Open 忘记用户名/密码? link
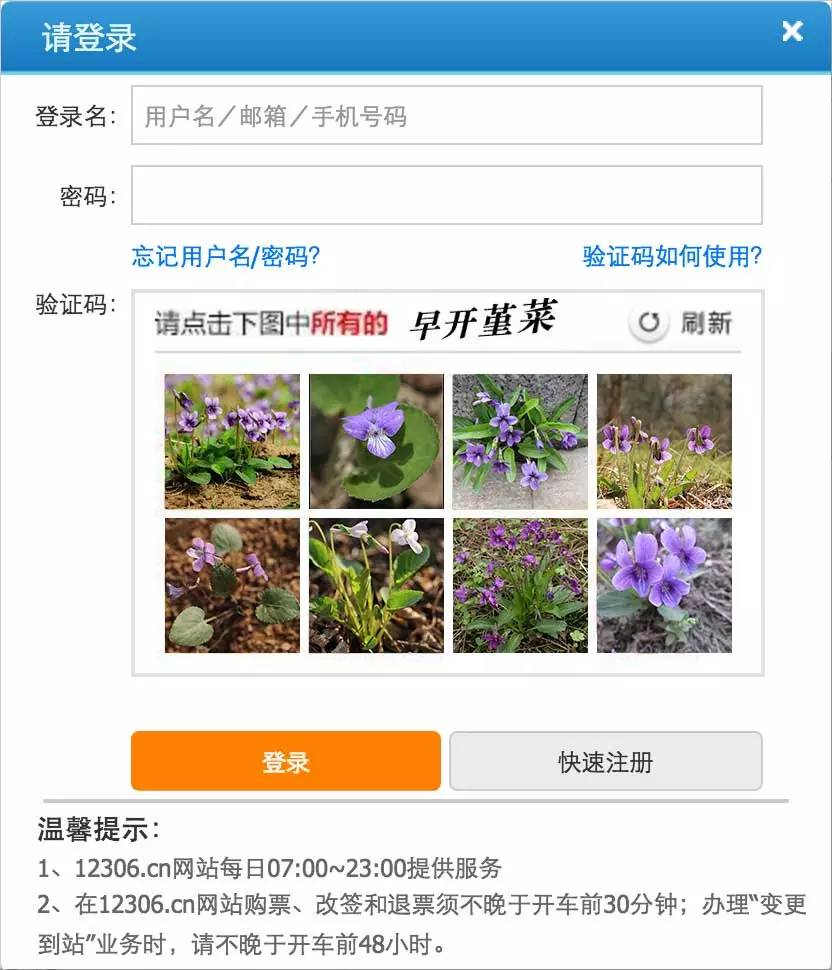This screenshot has width=832, height=970. point(226,257)
